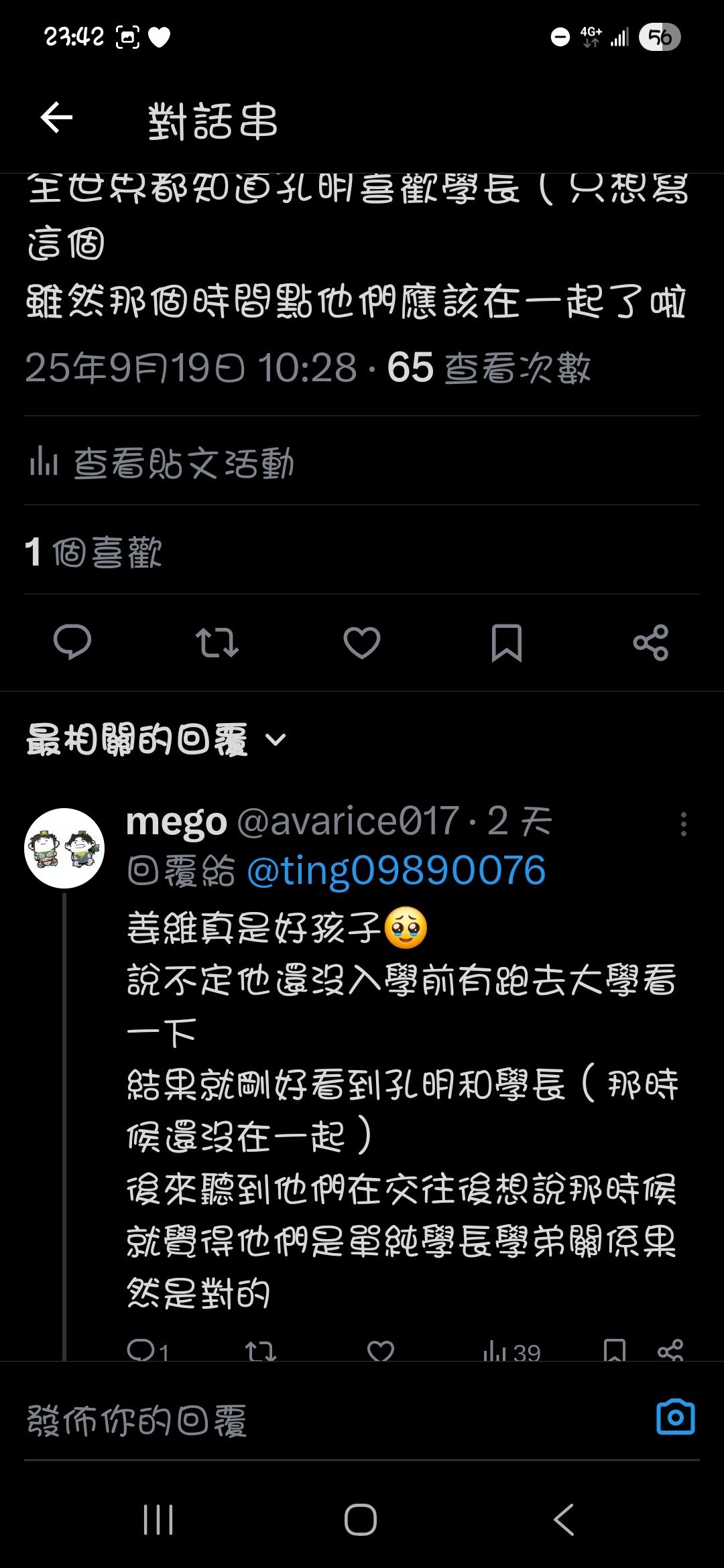Attach a photo with the camera icon
Screen dimensions: 724x1568
pyautogui.click(x=675, y=1417)
